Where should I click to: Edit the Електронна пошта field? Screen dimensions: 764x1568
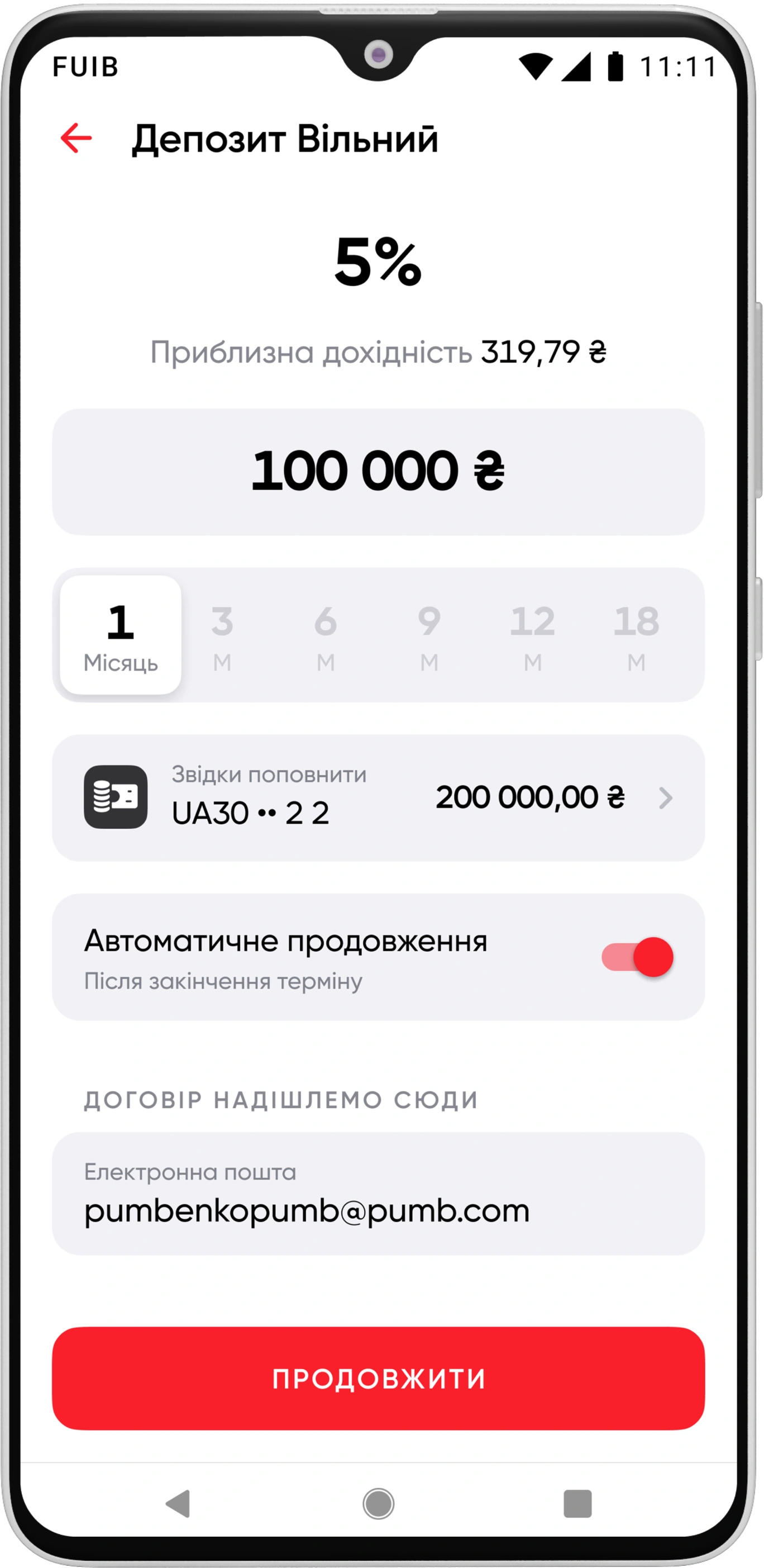coord(378,1193)
